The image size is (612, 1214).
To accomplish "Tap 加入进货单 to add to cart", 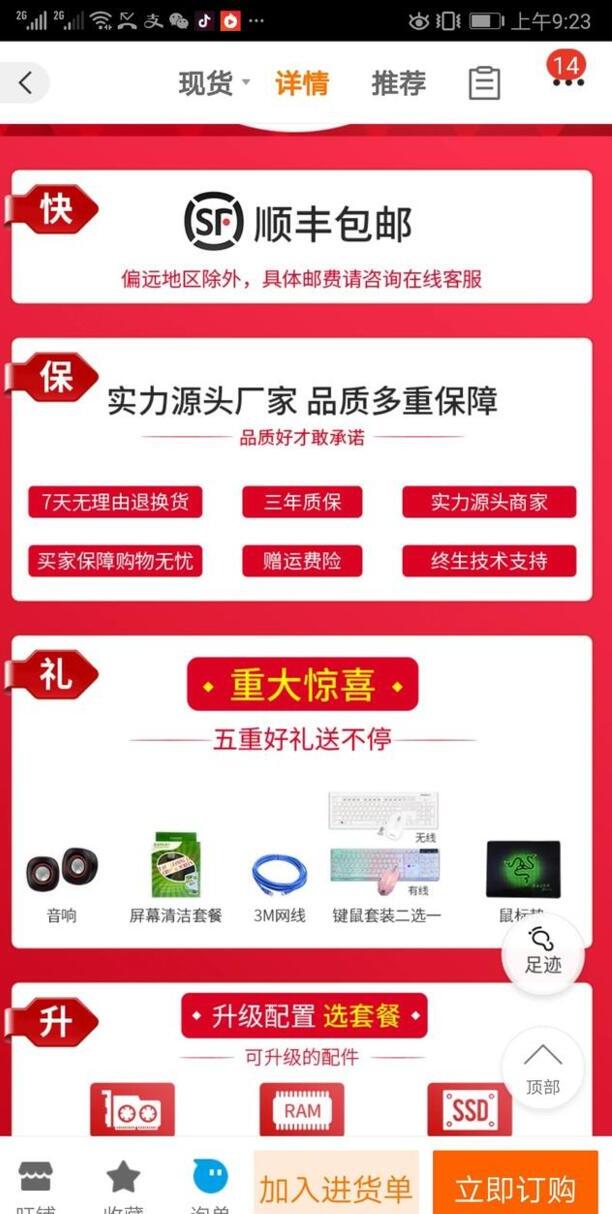I will [336, 1187].
